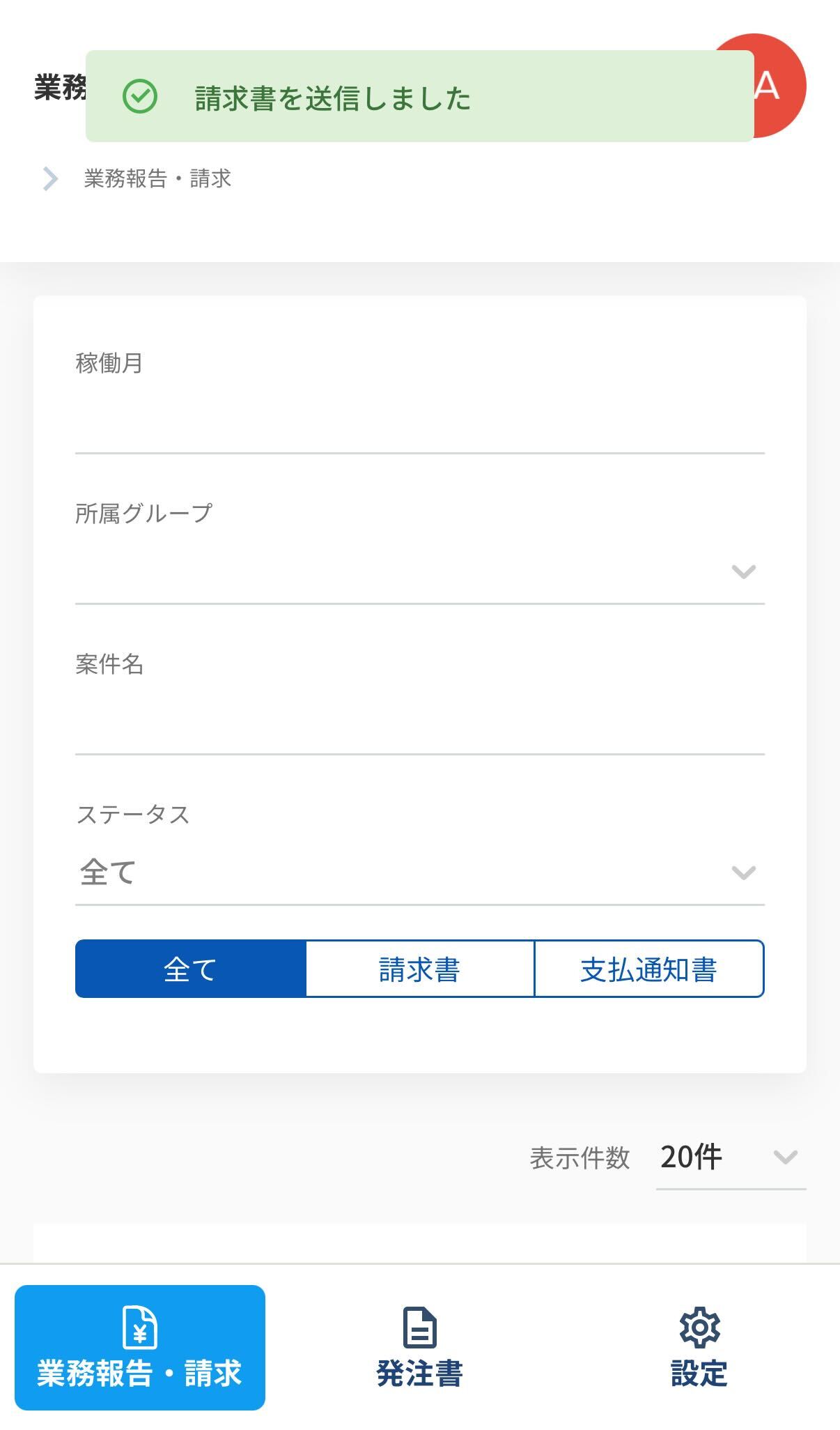The width and height of the screenshot is (840, 1430).
Task: Tap the 業務報告・請求 breadcrumb
Action: pos(157,179)
